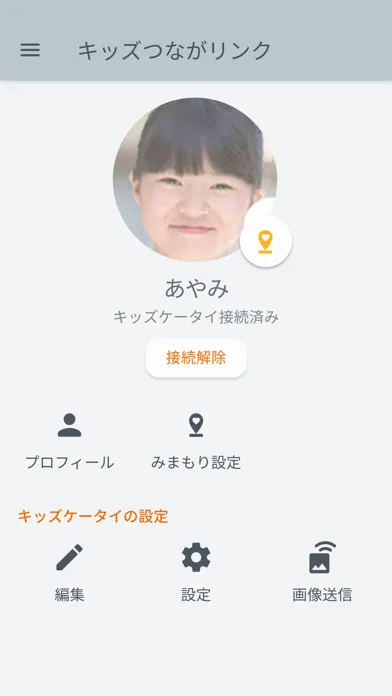The height and width of the screenshot is (696, 392).
Task: Select 画像送信 to send an image
Action: pos(322,573)
